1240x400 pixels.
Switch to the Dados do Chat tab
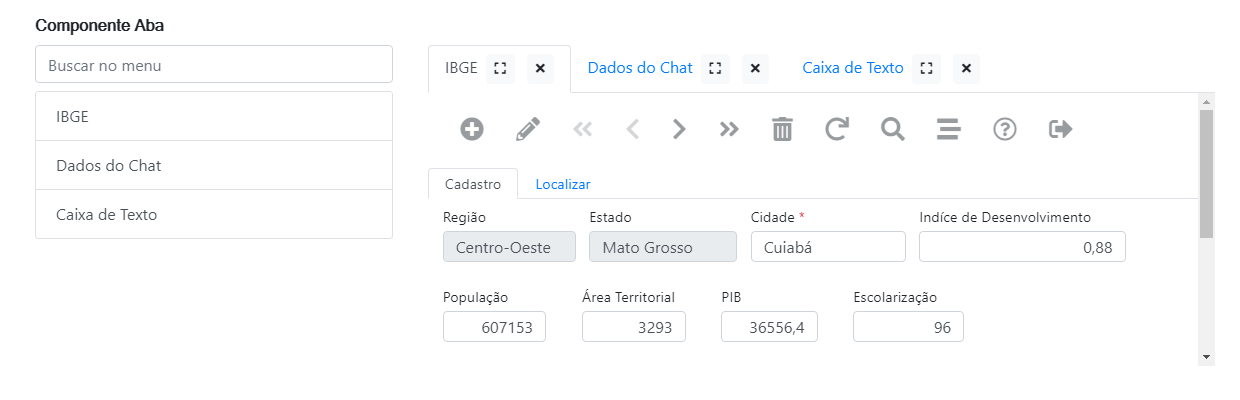point(640,68)
